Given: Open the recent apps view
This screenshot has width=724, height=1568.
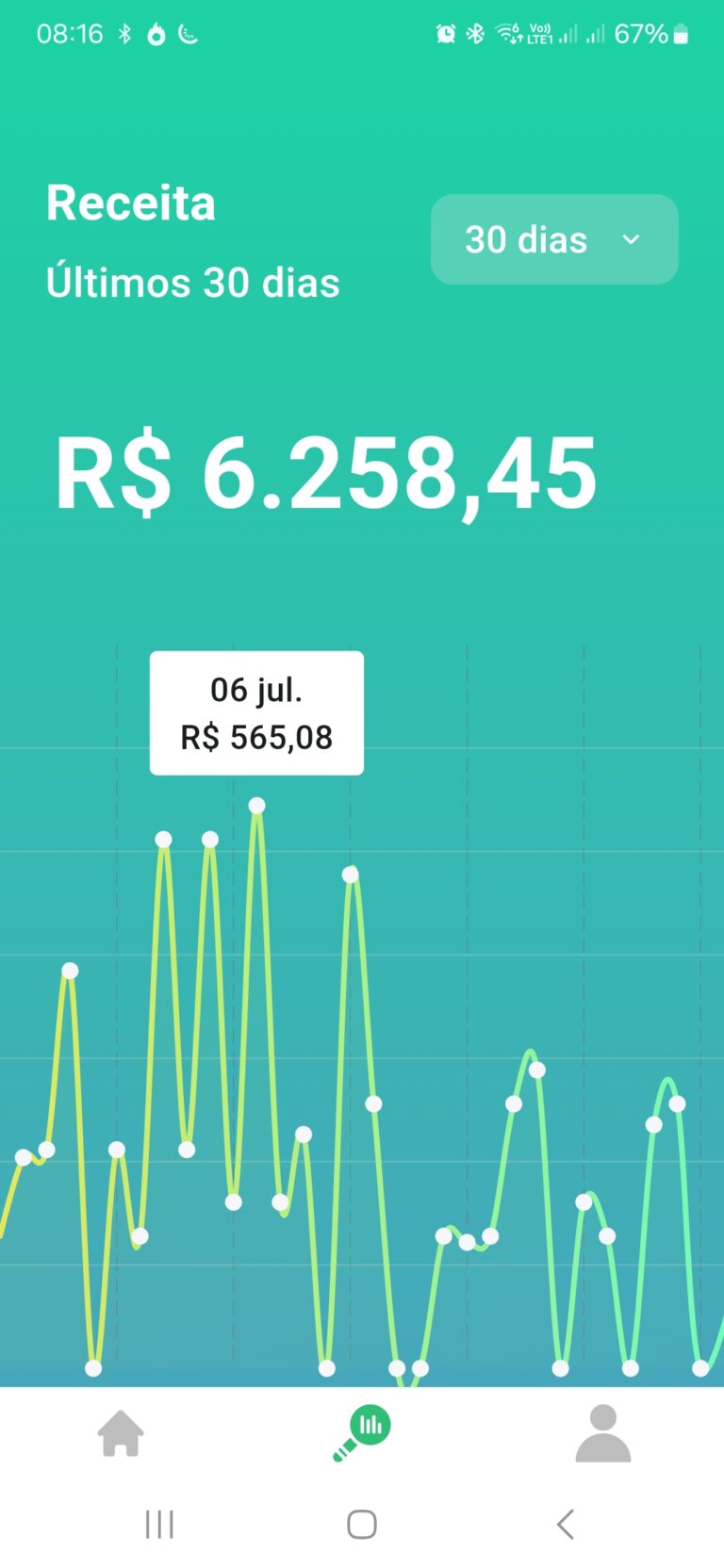Looking at the screenshot, I should [x=159, y=1524].
